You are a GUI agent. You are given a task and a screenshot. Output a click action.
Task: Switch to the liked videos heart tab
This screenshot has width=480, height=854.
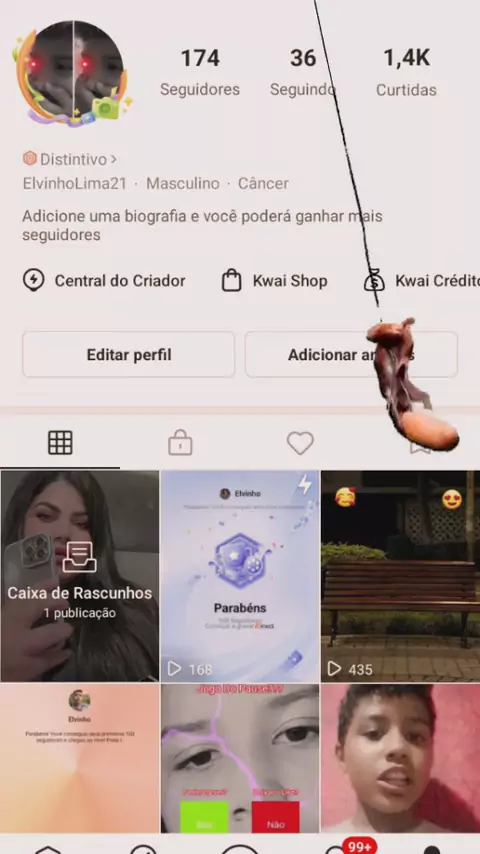coord(300,443)
